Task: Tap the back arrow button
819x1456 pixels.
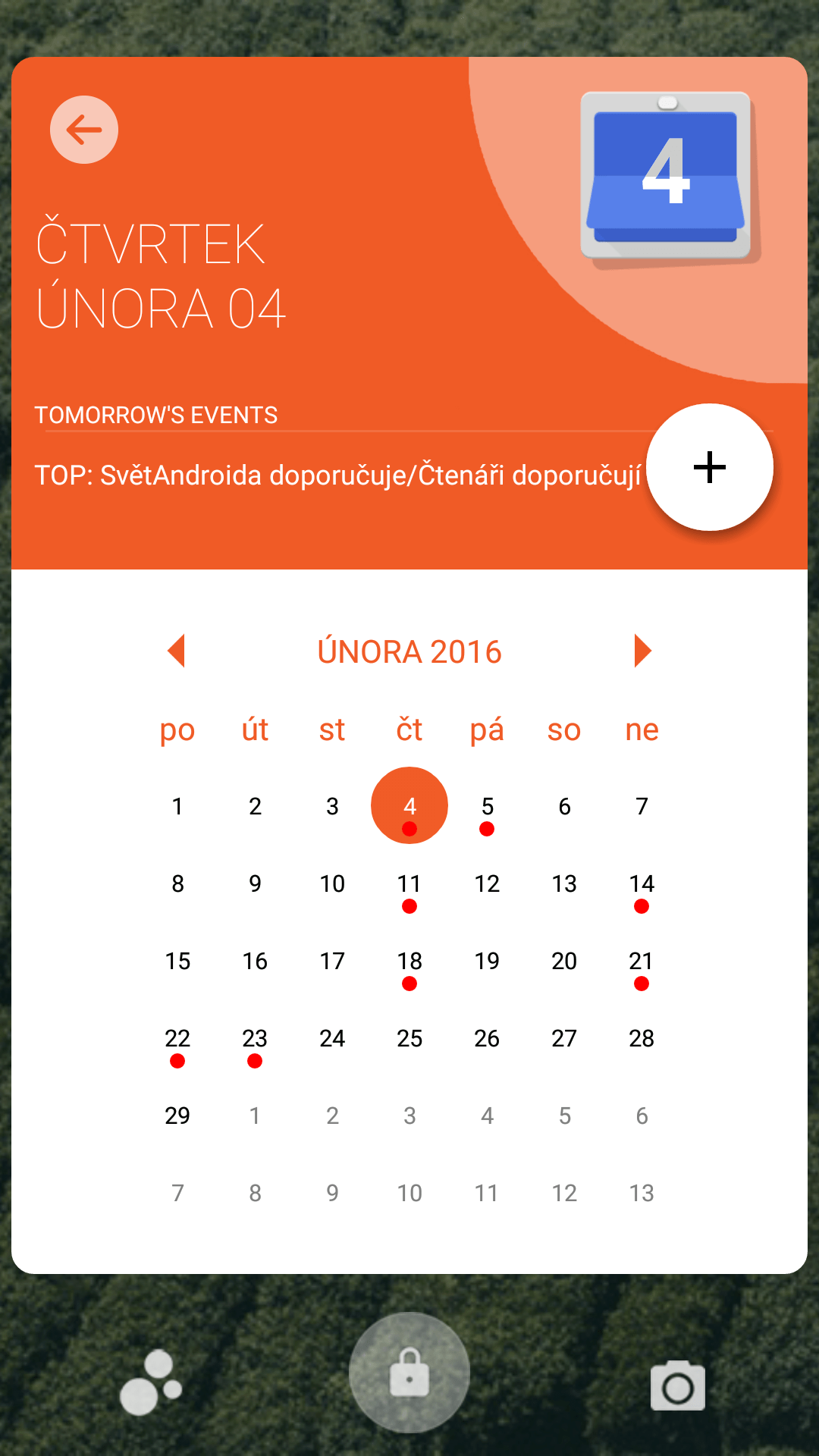Action: point(84,130)
